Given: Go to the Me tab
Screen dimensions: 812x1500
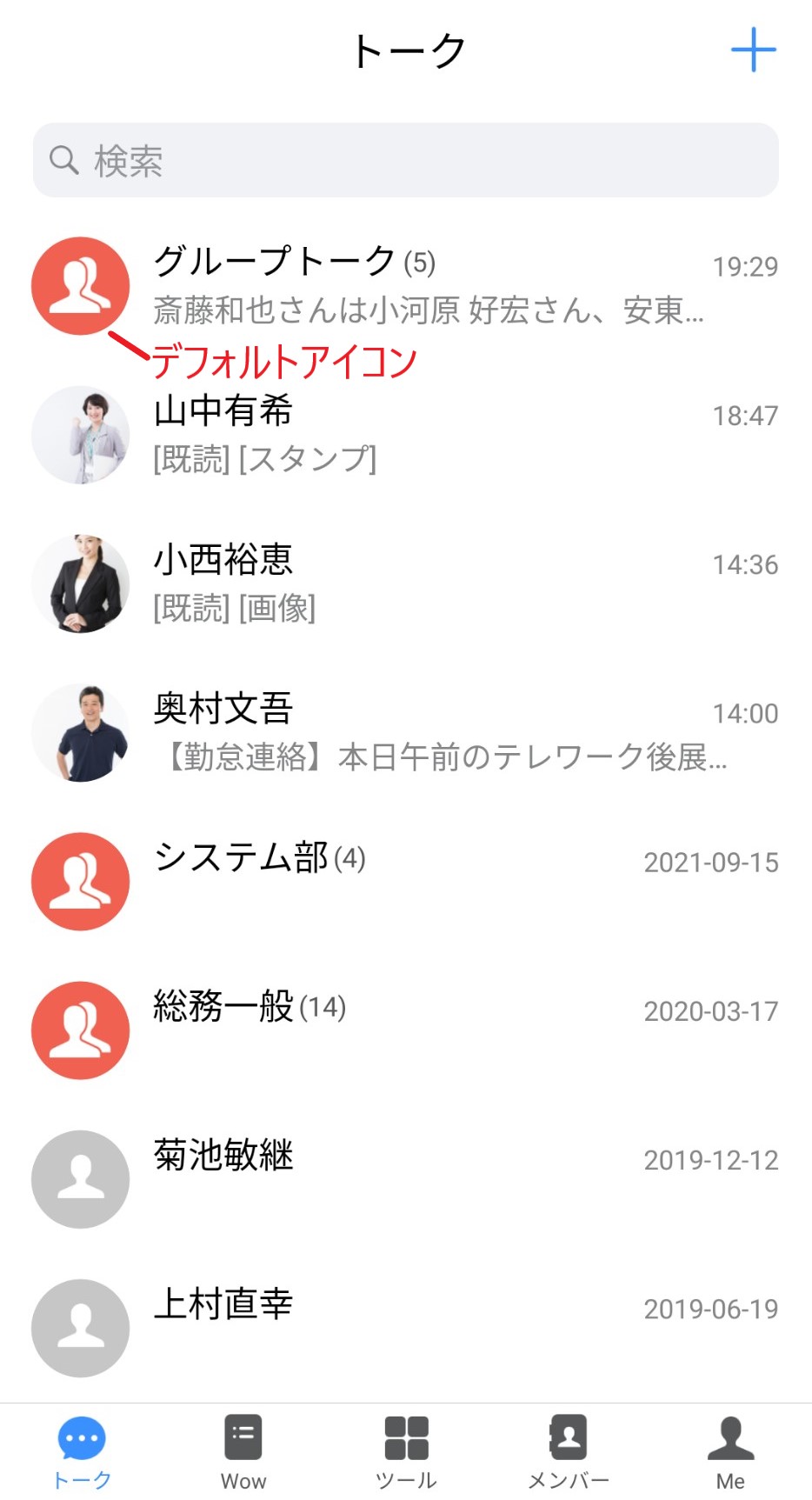Looking at the screenshot, I should (730, 1452).
